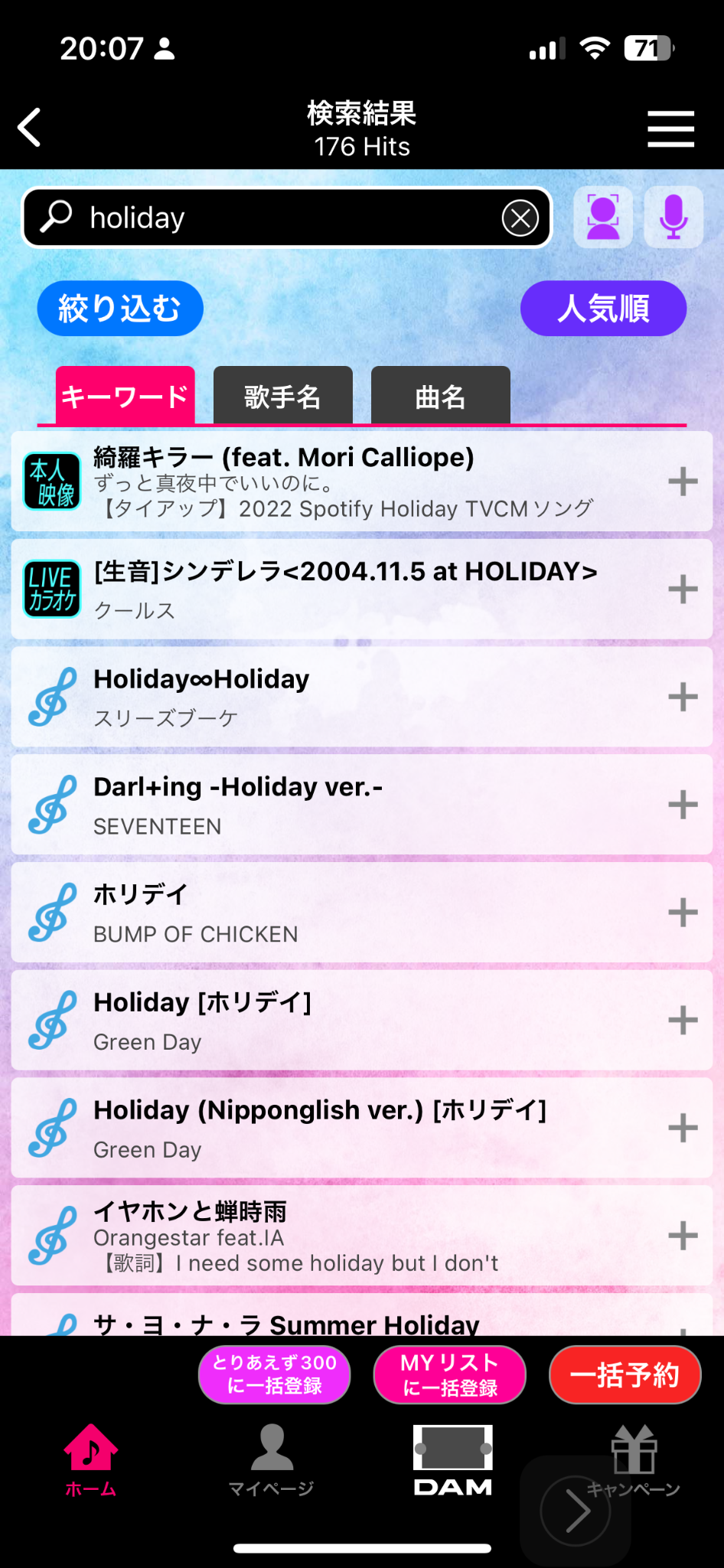
Task: Switch to the 曲名 tab
Action: coord(440,395)
